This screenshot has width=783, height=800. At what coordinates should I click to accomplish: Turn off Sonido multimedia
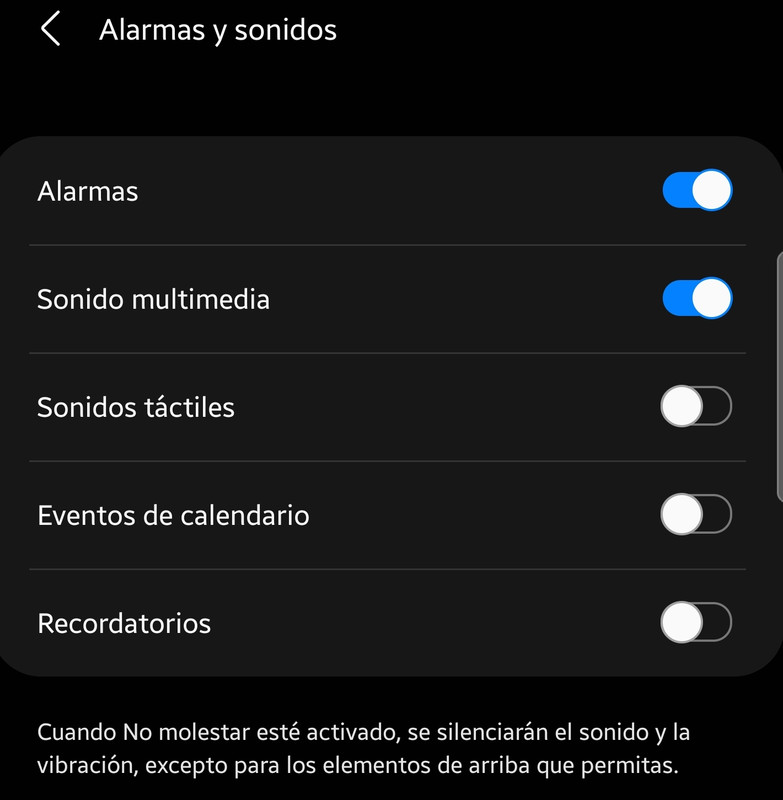coord(697,298)
